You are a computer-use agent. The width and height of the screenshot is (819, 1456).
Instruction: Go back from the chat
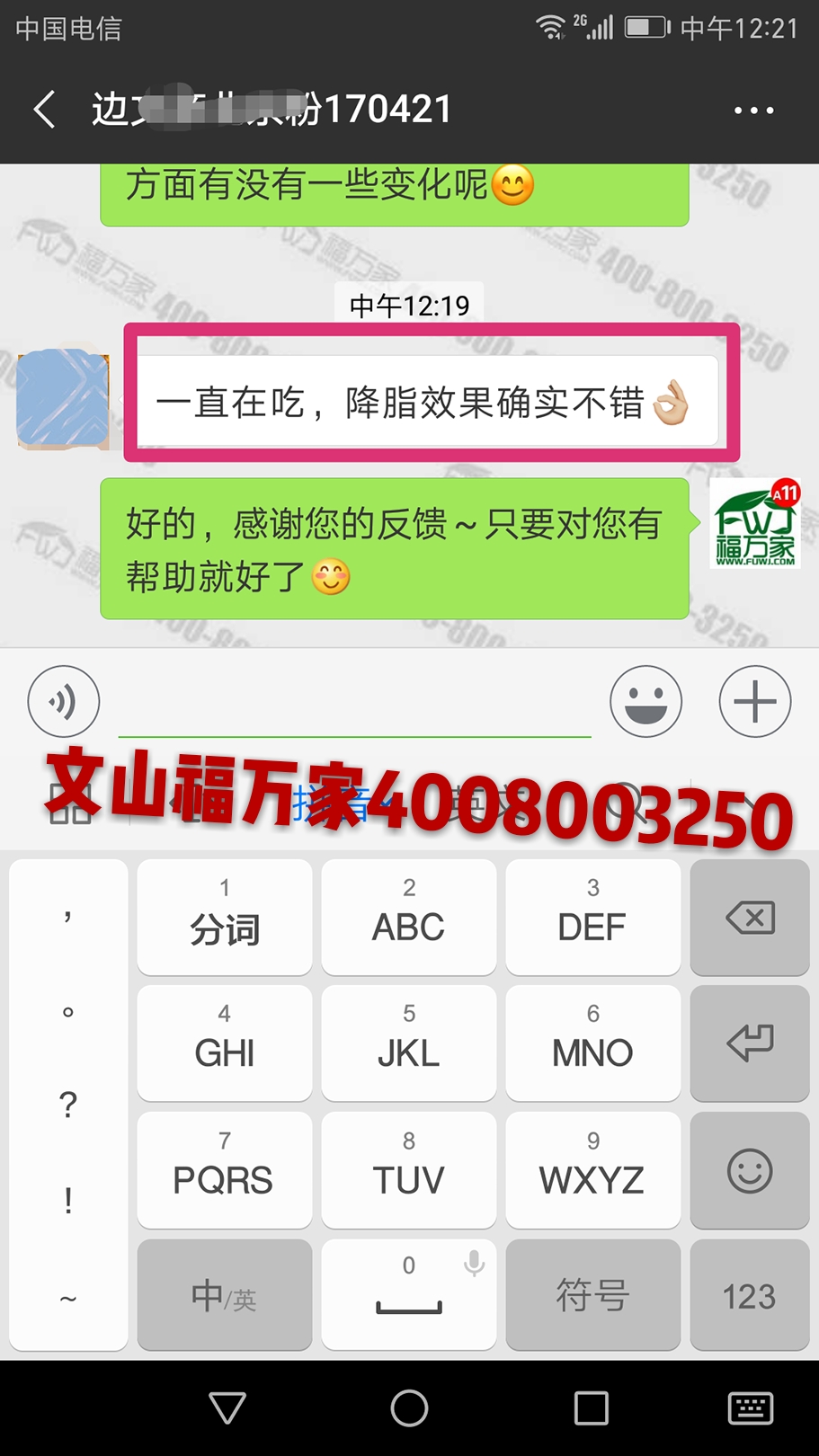tap(45, 110)
